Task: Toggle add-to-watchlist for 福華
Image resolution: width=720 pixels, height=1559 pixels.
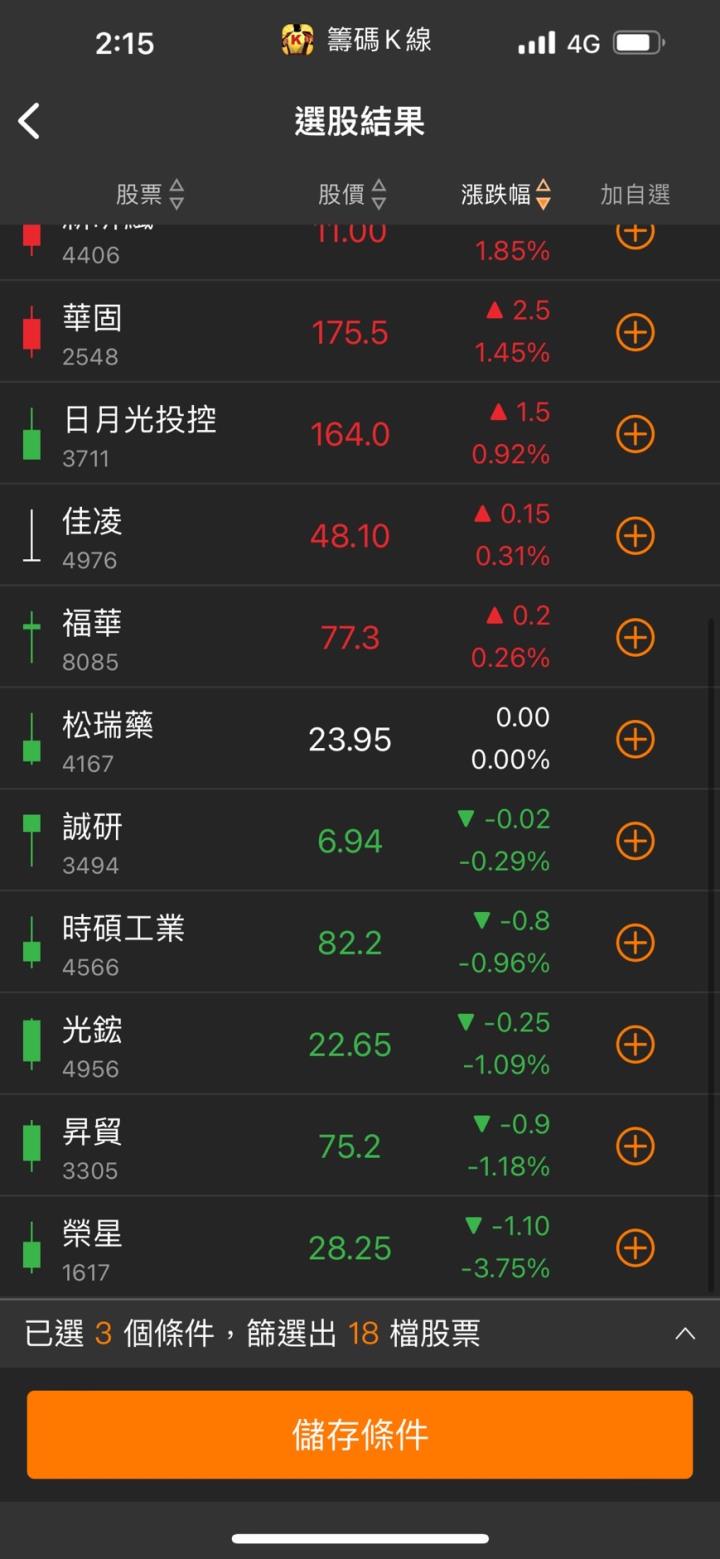Action: coord(634,637)
